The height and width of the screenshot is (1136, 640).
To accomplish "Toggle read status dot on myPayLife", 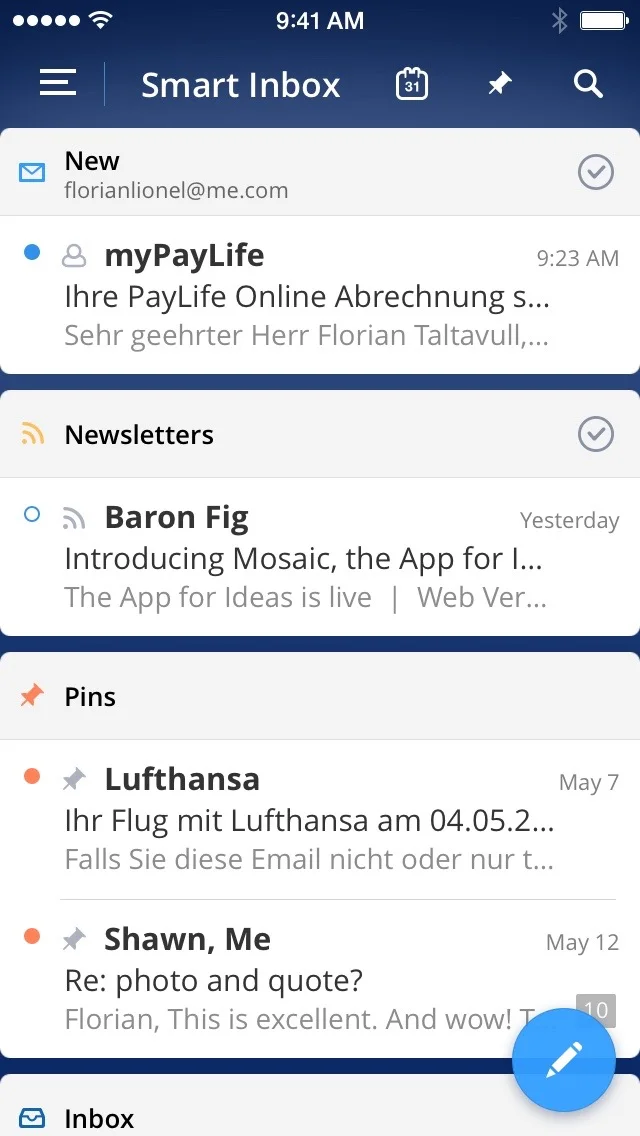I will click(x=32, y=252).
